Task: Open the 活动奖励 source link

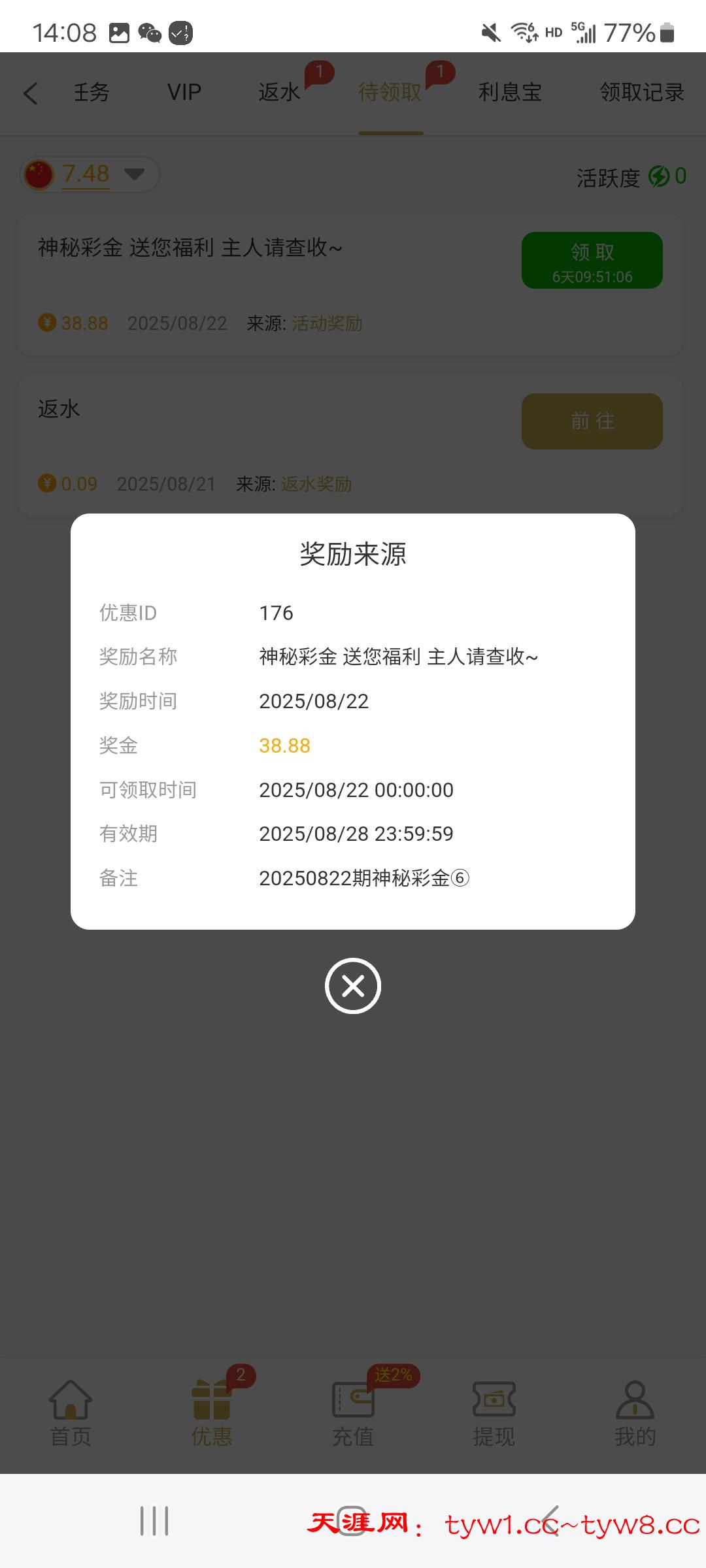Action: (x=327, y=323)
